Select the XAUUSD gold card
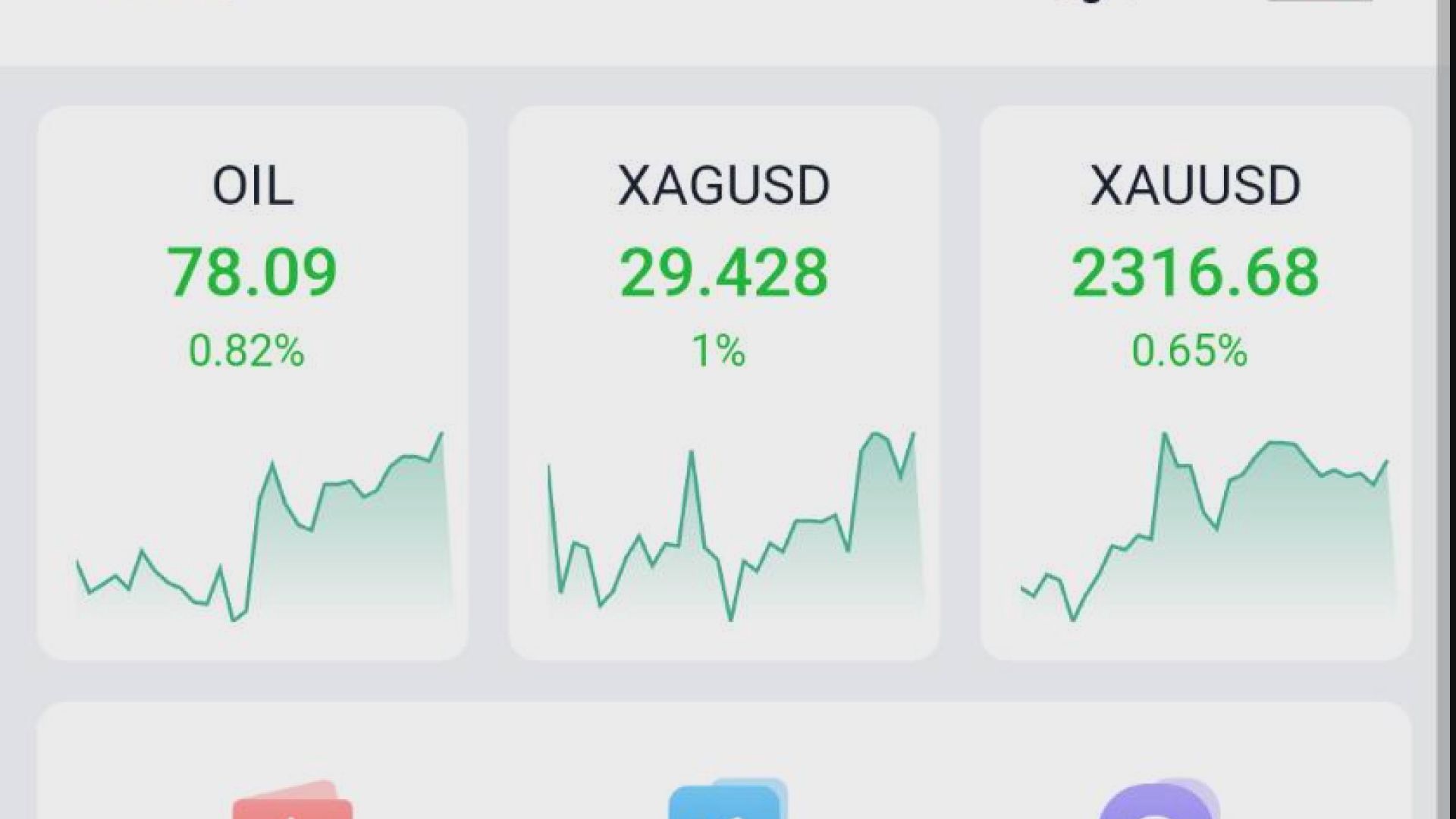1456x819 pixels. point(1195,382)
